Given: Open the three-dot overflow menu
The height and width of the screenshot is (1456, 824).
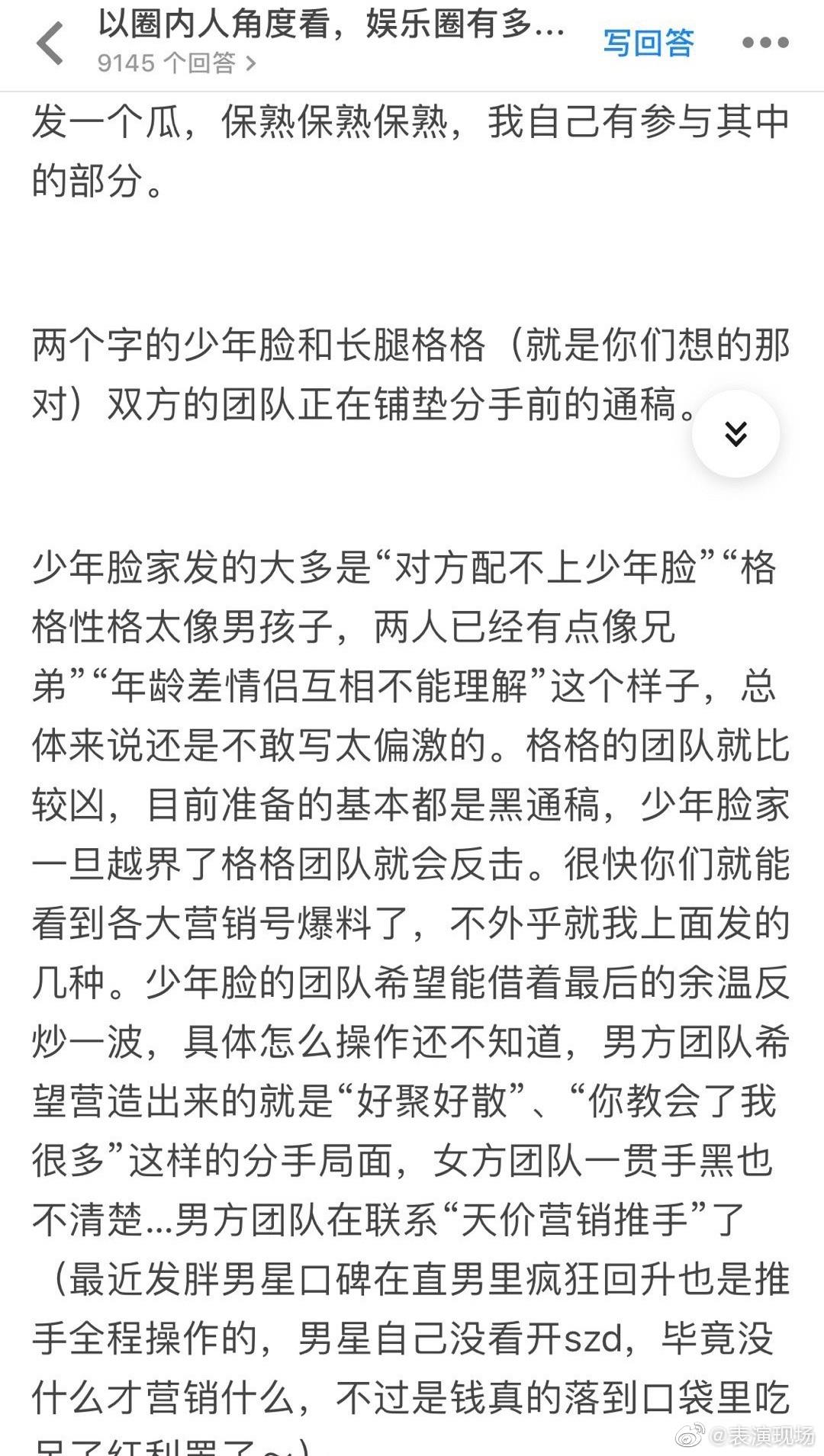Looking at the screenshot, I should coord(765,43).
